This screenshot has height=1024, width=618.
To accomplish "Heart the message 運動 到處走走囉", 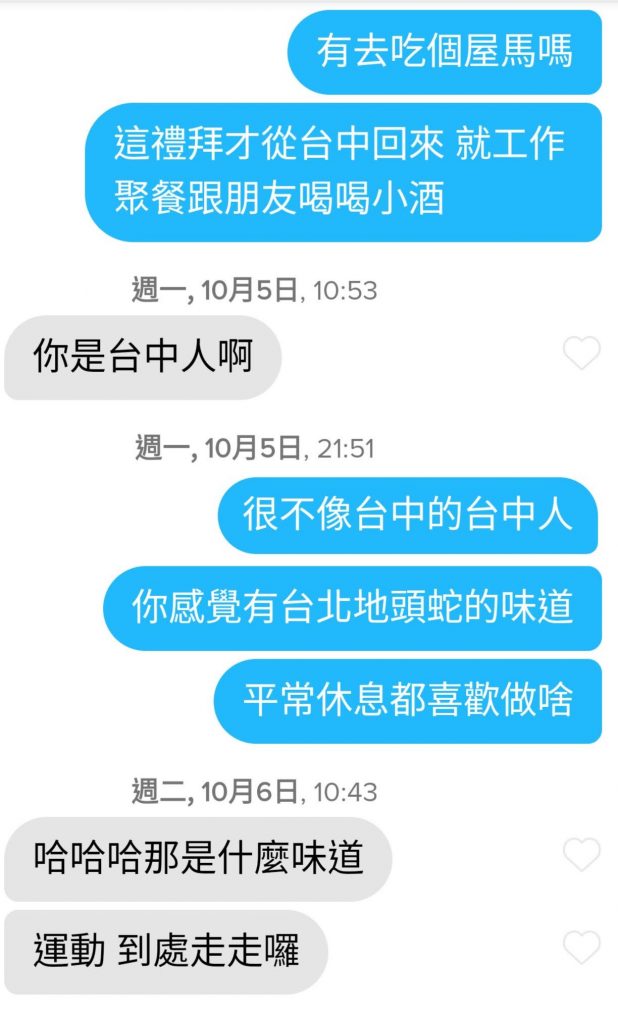I will [581, 947].
